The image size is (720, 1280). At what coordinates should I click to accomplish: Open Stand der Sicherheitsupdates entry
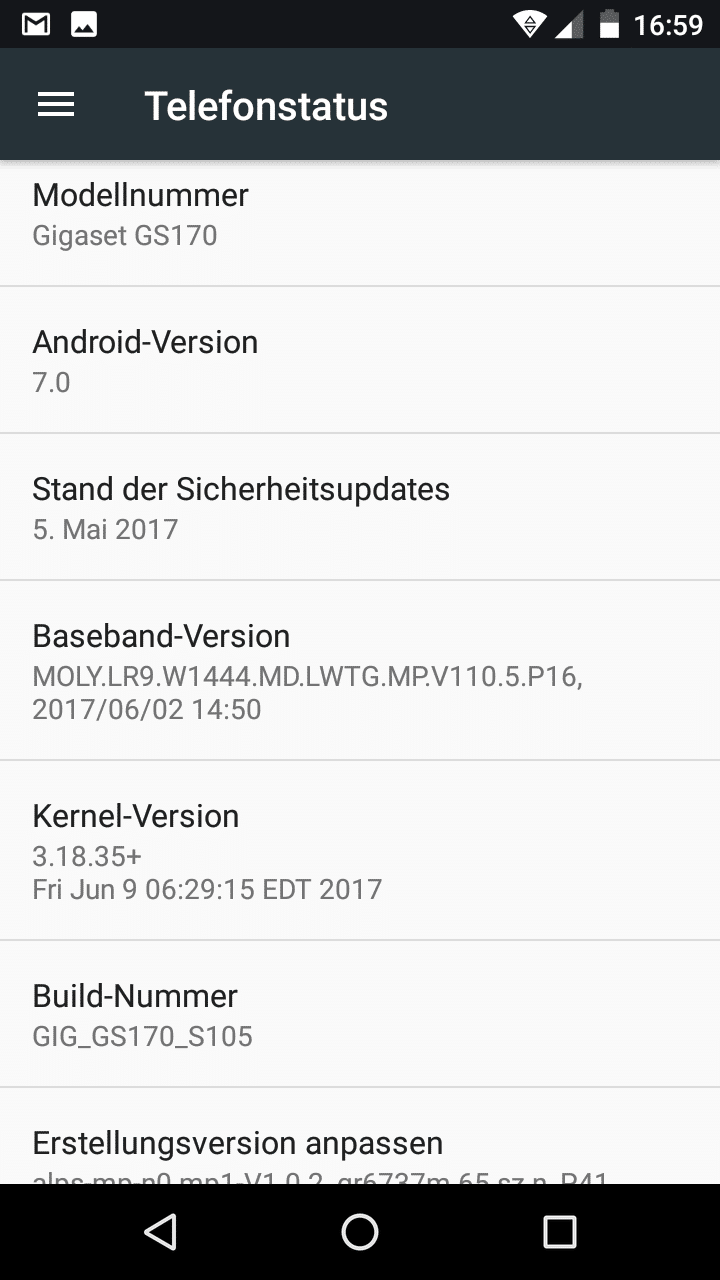tap(360, 507)
